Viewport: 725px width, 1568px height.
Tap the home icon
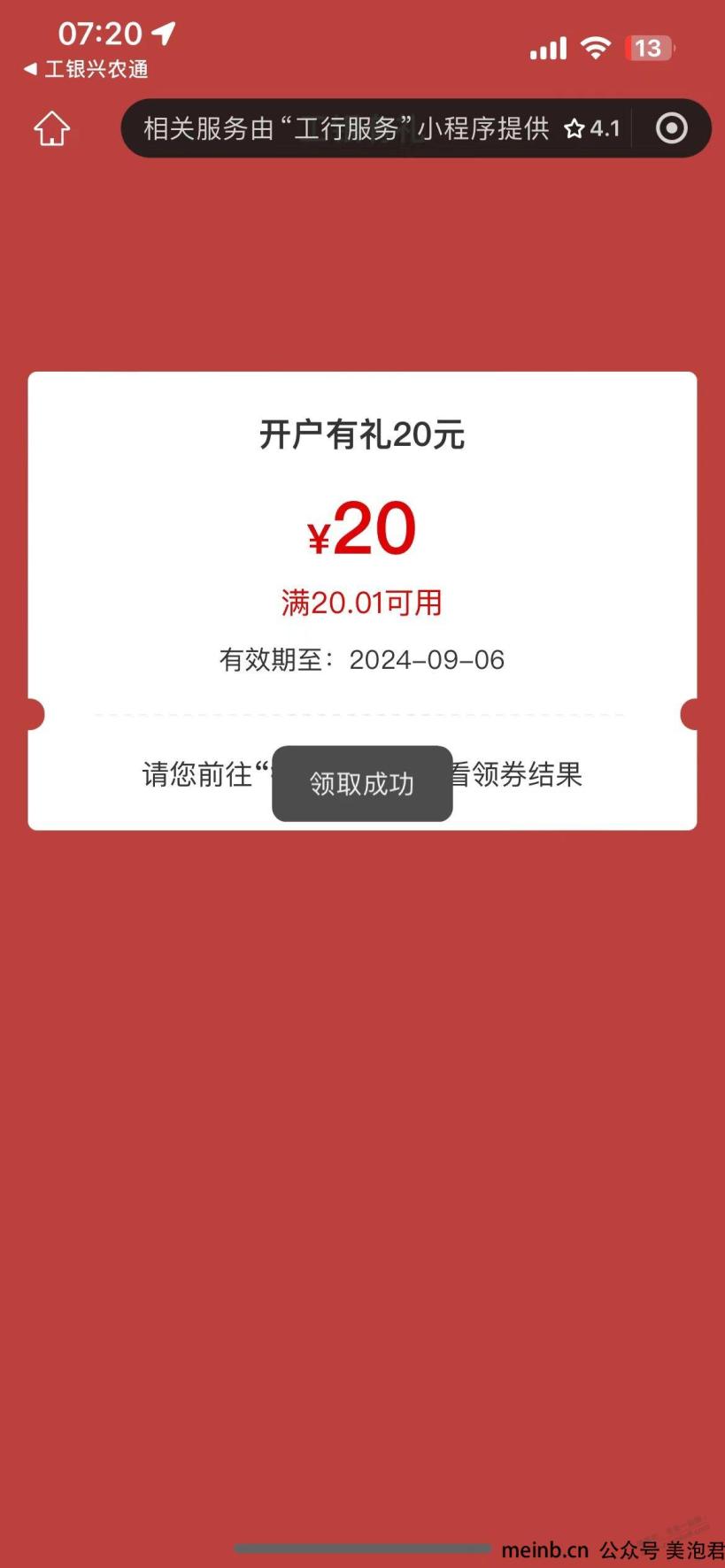tap(52, 128)
